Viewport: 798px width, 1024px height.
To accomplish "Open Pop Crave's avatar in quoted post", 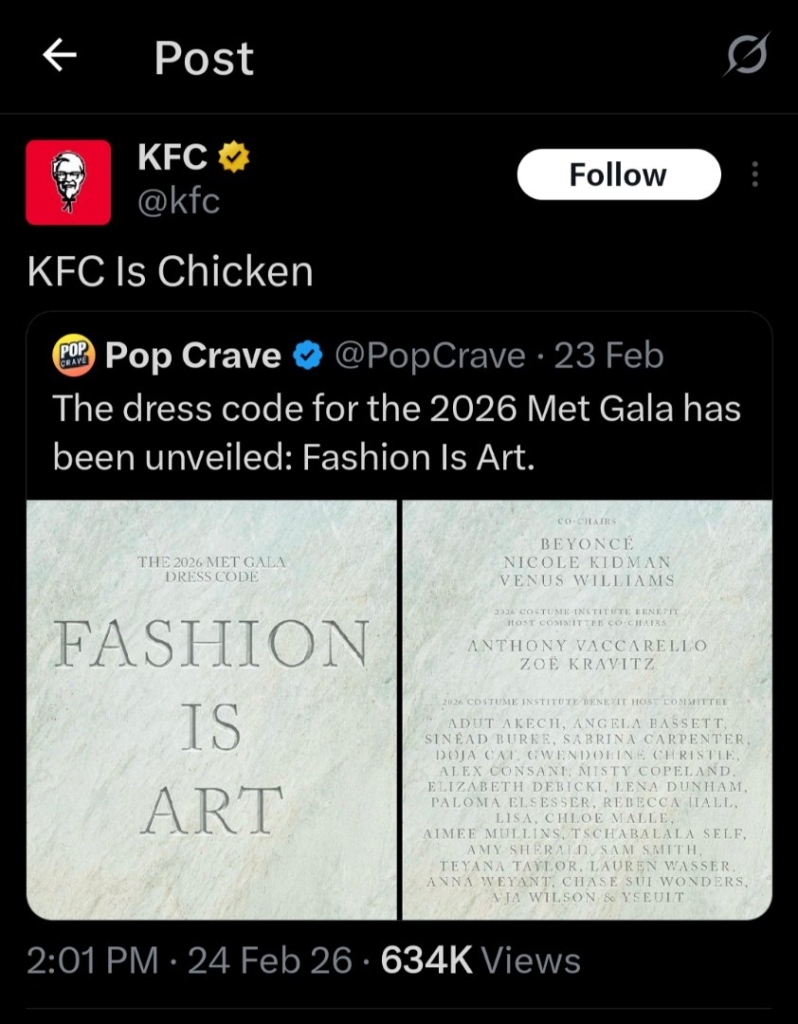I will pos(72,356).
